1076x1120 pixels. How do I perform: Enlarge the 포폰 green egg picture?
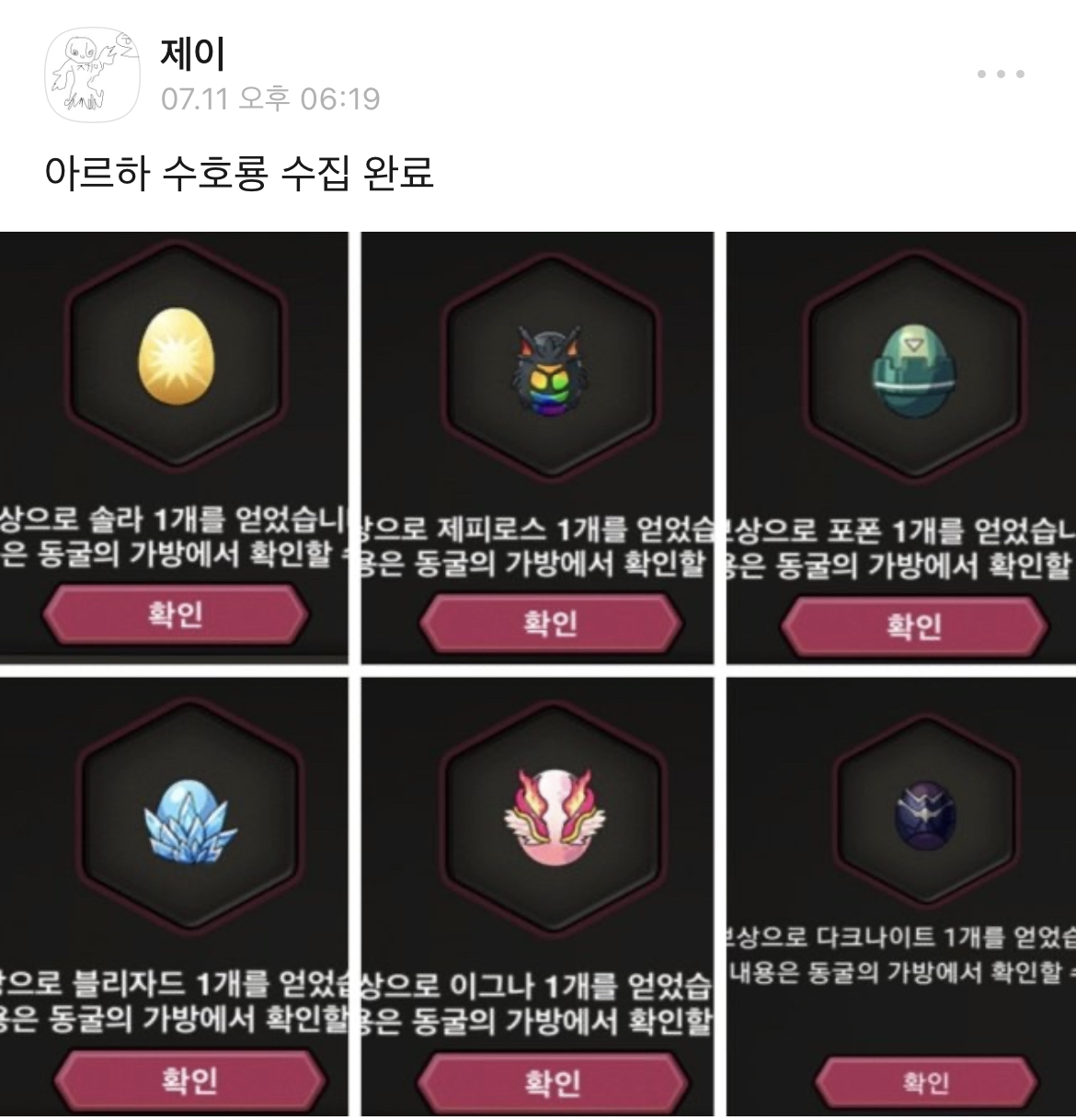901,447
